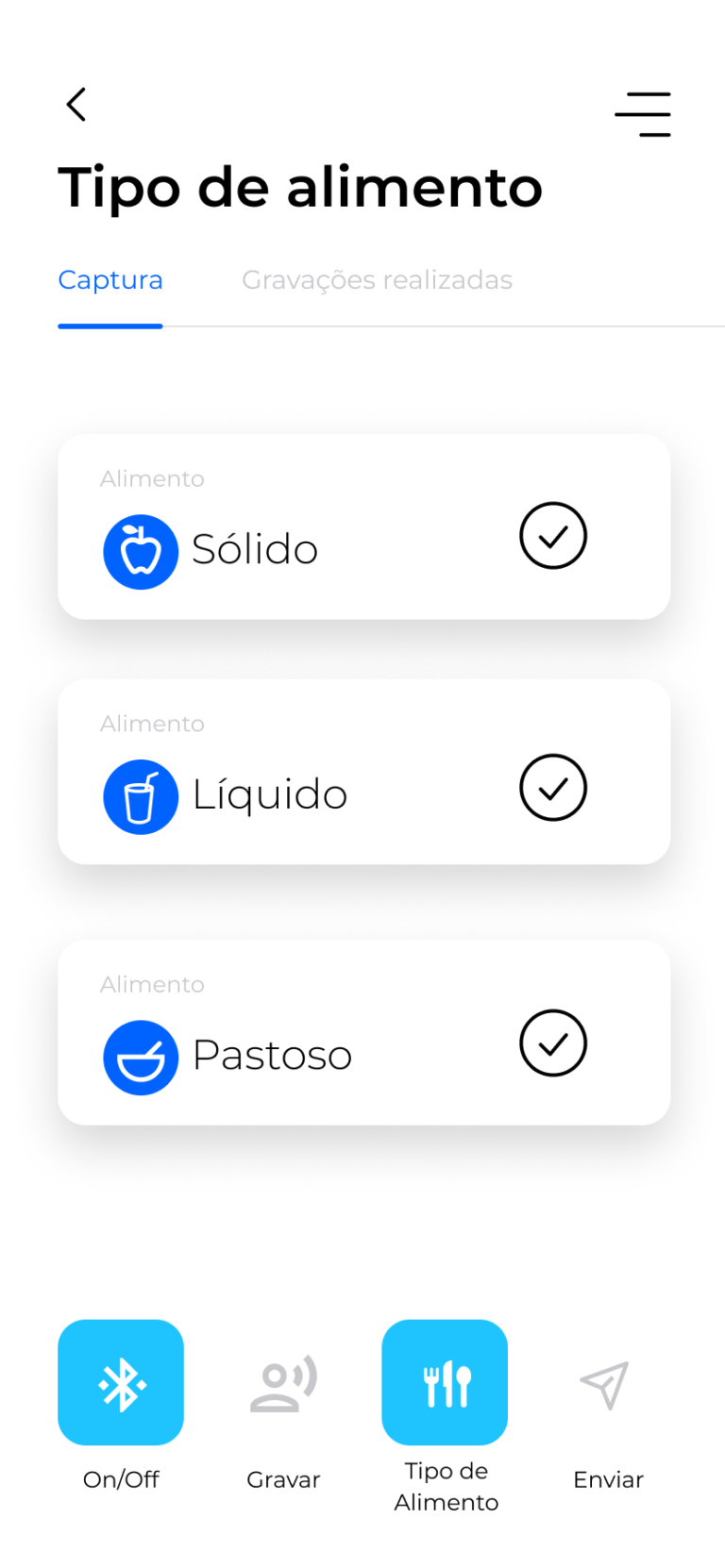Tap the Alimento label above Sólido
725x1568 pixels.
point(151,478)
